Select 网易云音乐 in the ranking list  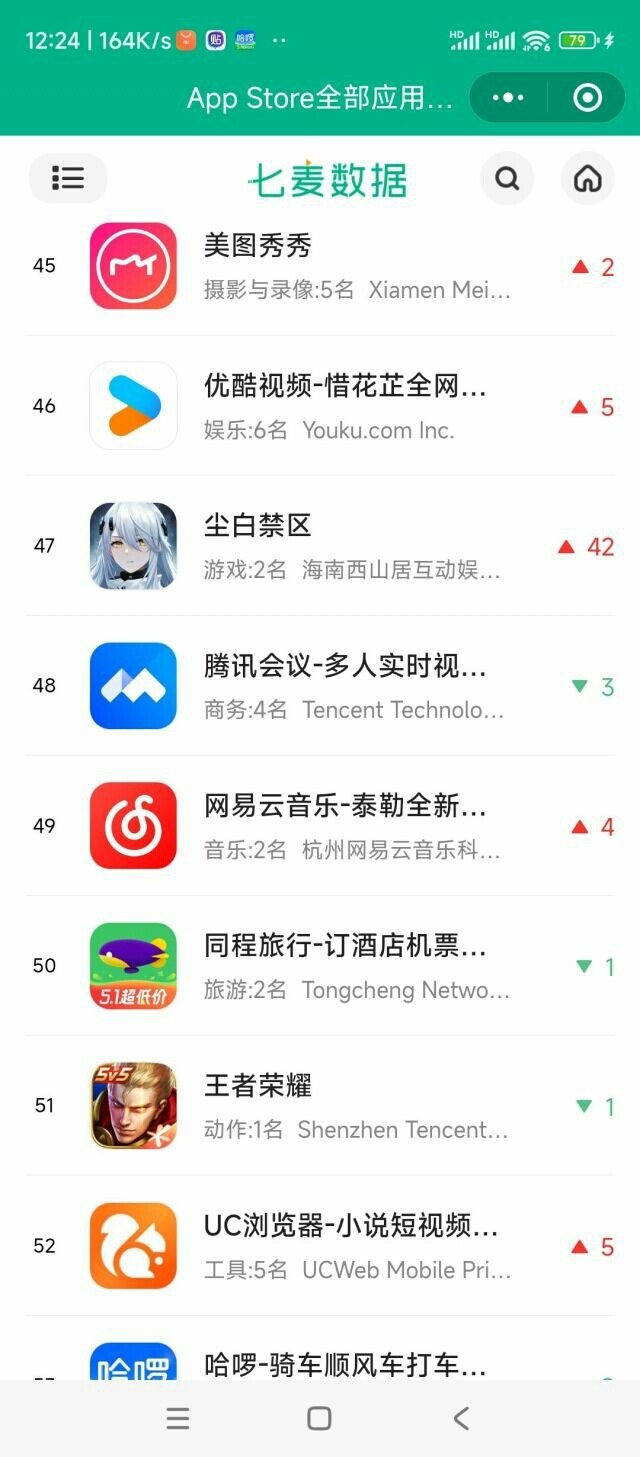point(320,825)
